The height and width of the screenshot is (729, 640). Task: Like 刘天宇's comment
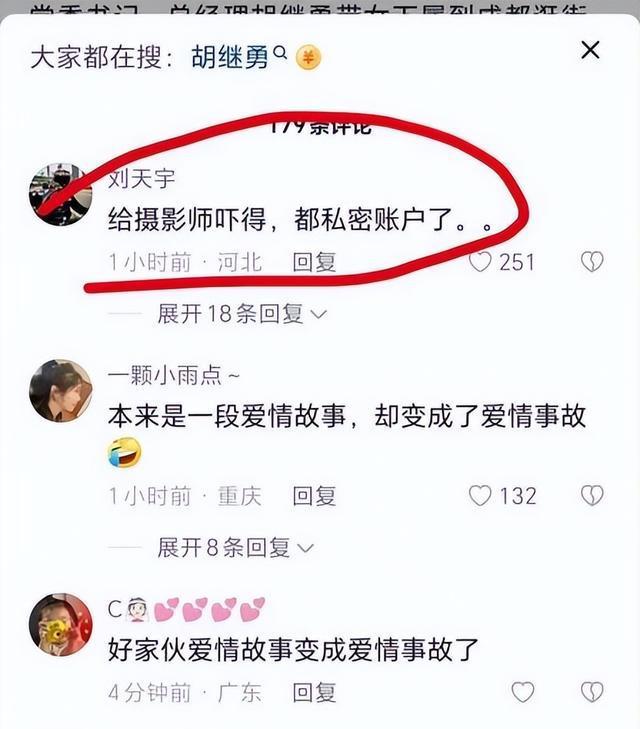[x=481, y=262]
